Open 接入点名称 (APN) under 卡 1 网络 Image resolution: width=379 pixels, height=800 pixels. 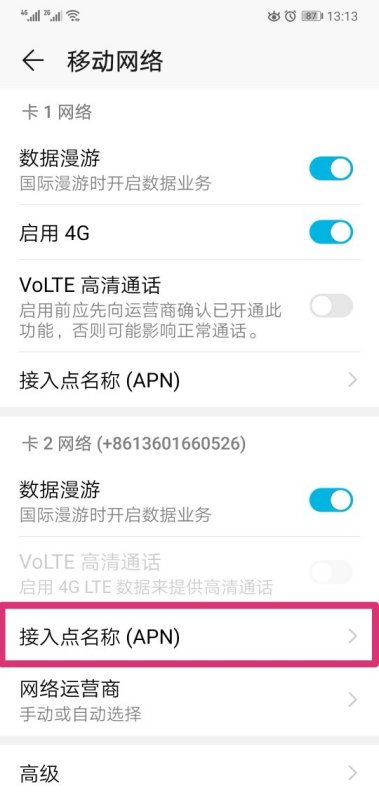click(189, 380)
